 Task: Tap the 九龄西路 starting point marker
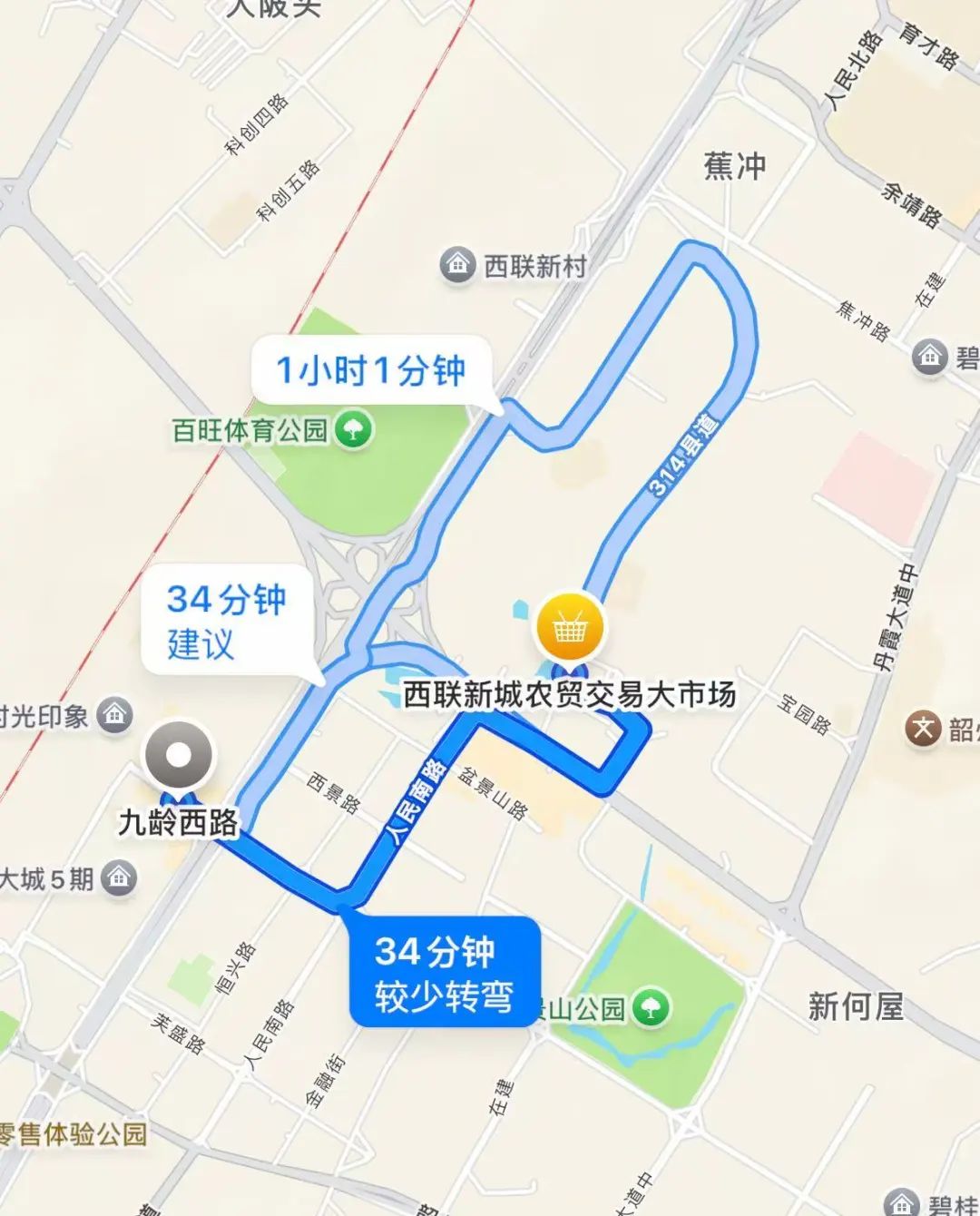point(180,757)
